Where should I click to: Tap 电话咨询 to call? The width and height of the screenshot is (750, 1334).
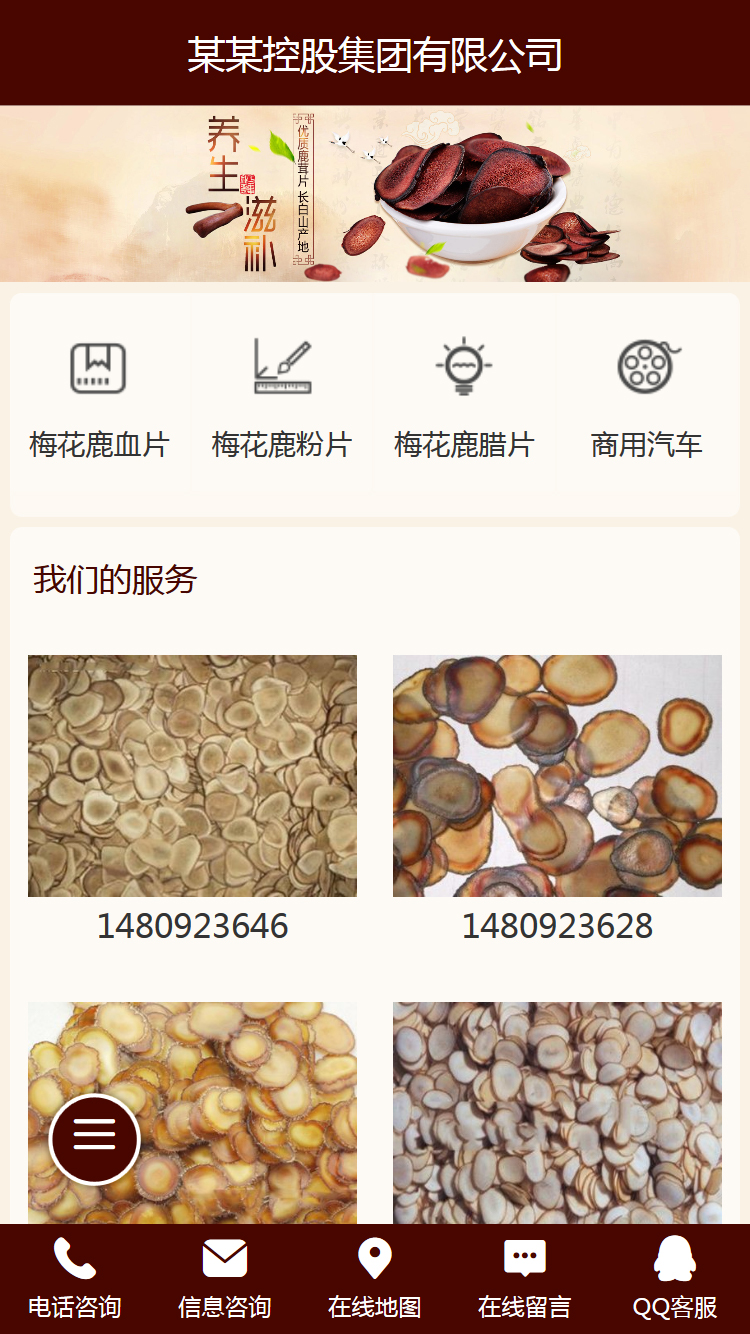pos(75,1279)
